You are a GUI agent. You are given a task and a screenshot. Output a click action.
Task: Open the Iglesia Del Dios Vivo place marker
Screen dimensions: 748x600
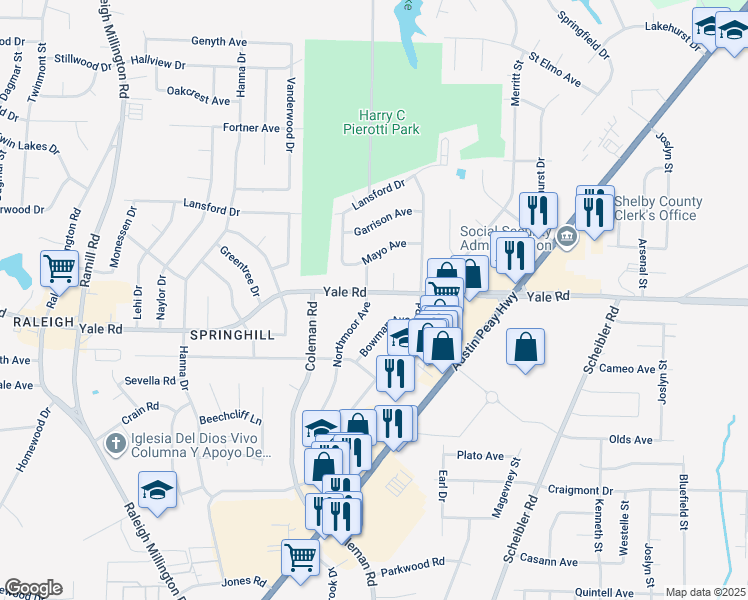pyautogui.click(x=116, y=442)
